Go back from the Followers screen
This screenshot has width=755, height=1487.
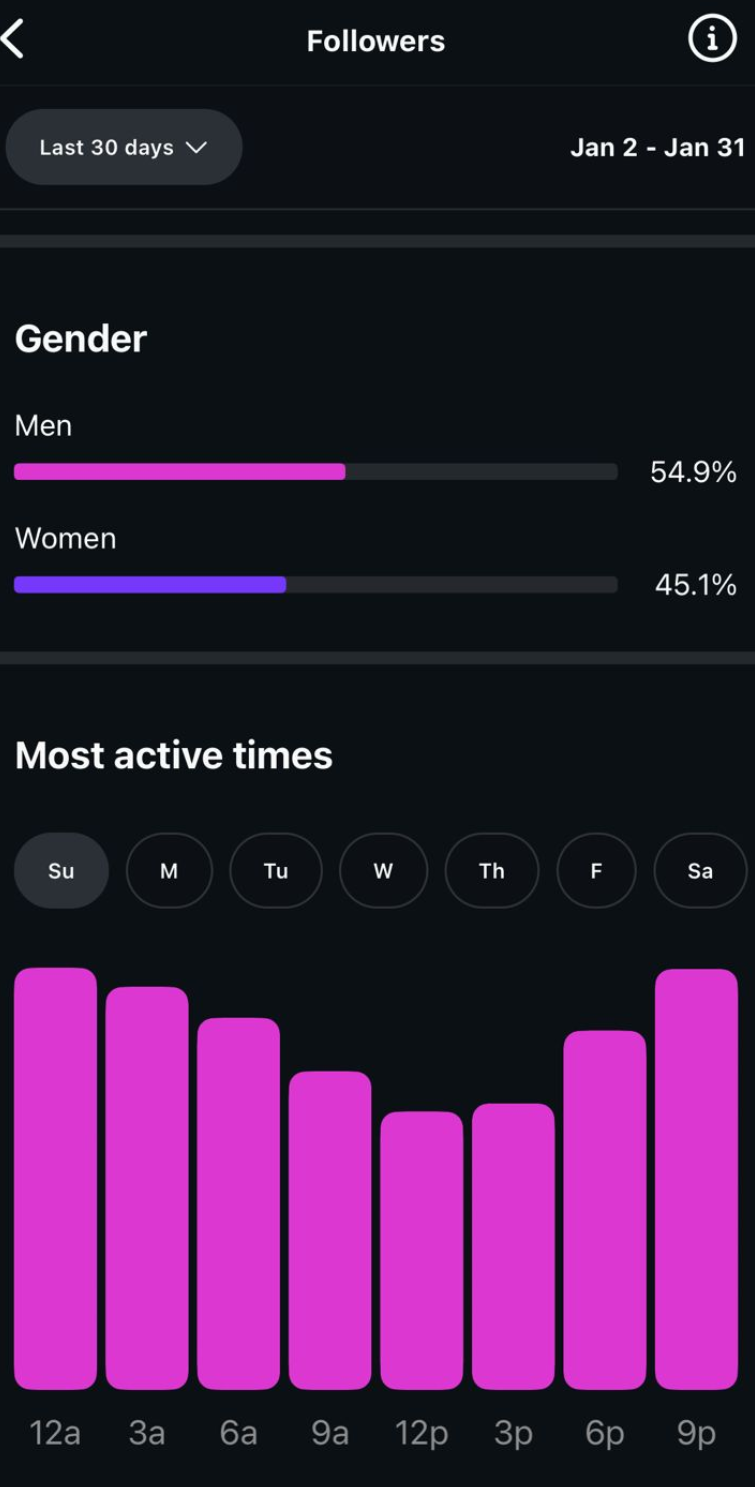pos(14,40)
